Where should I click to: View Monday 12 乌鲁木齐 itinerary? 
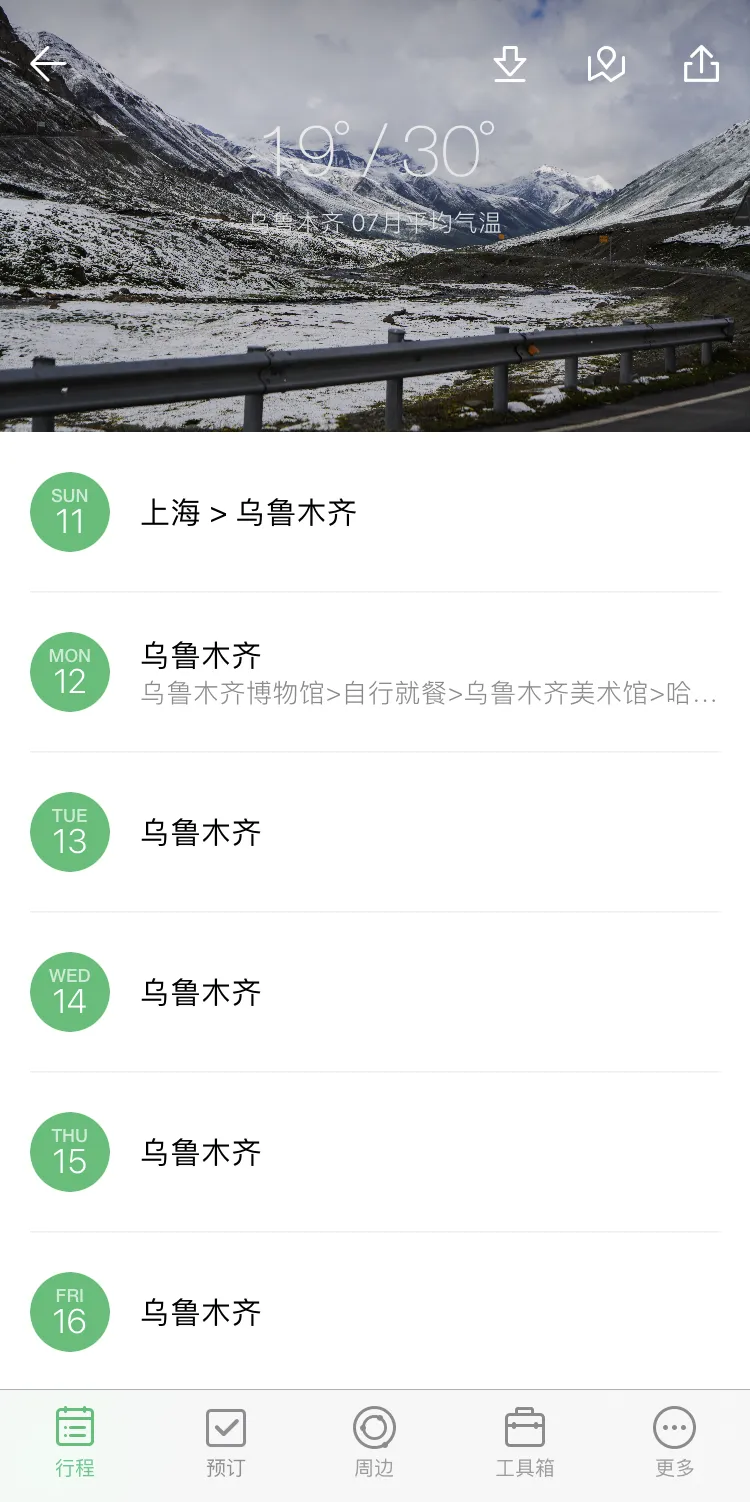pyautogui.click(x=374, y=672)
